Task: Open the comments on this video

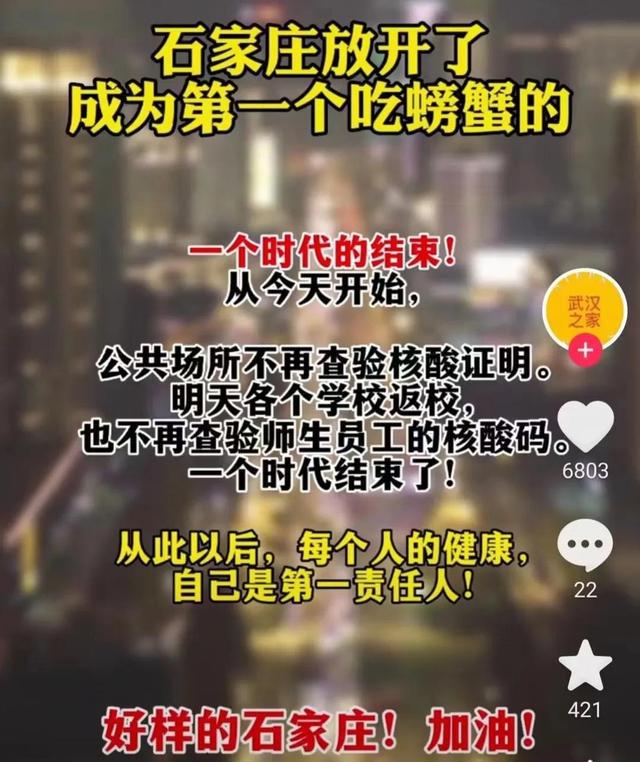Action: pos(585,548)
